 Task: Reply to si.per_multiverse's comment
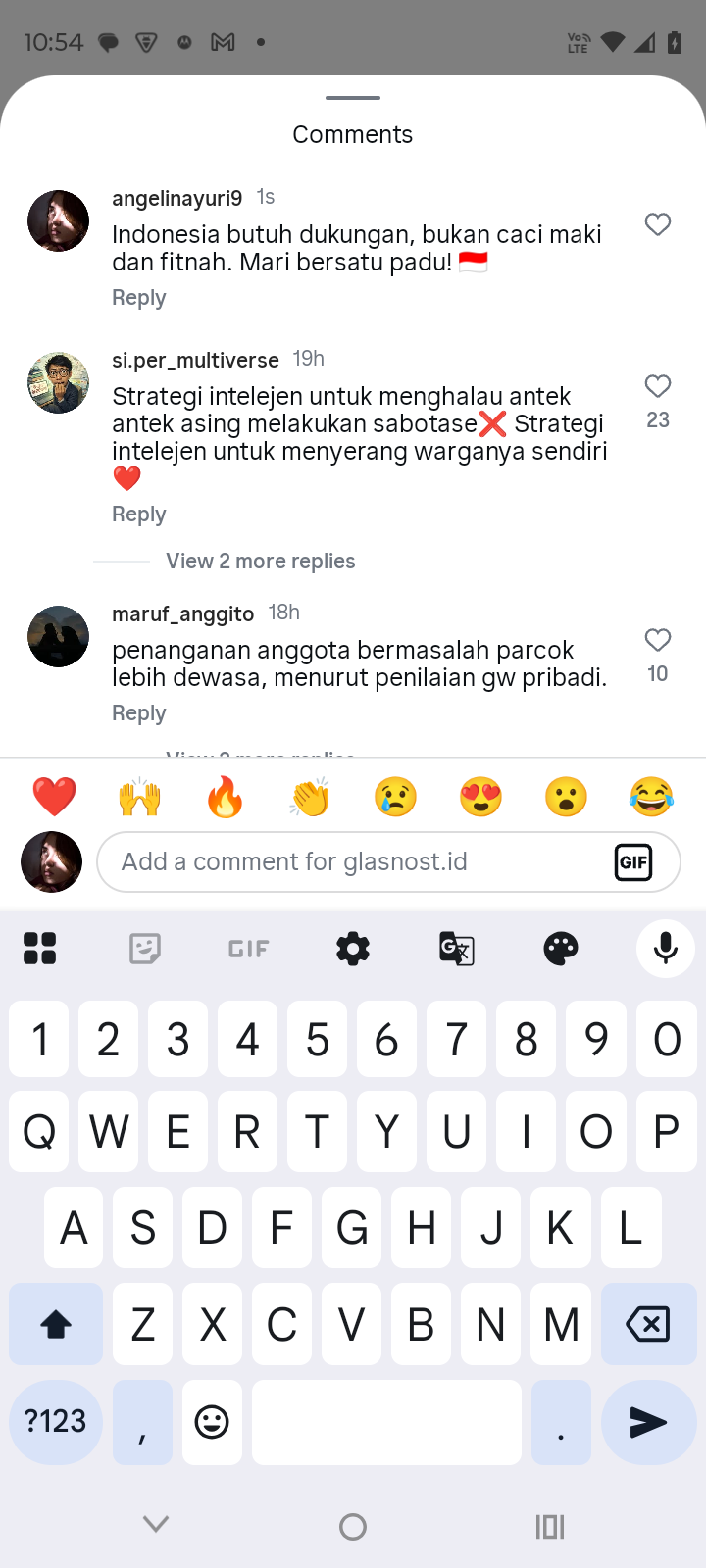138,514
